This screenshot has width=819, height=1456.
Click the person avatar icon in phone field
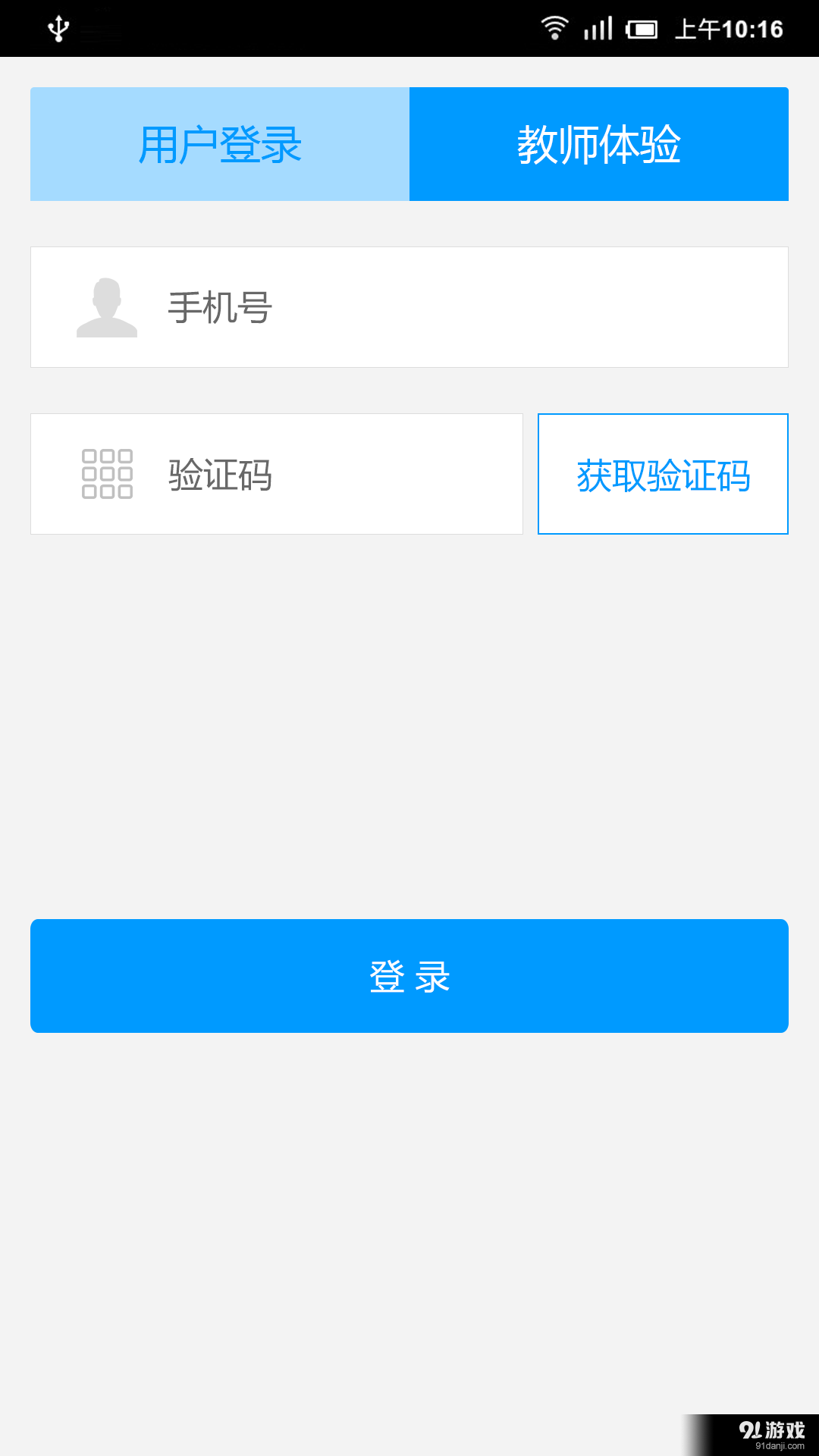(107, 306)
